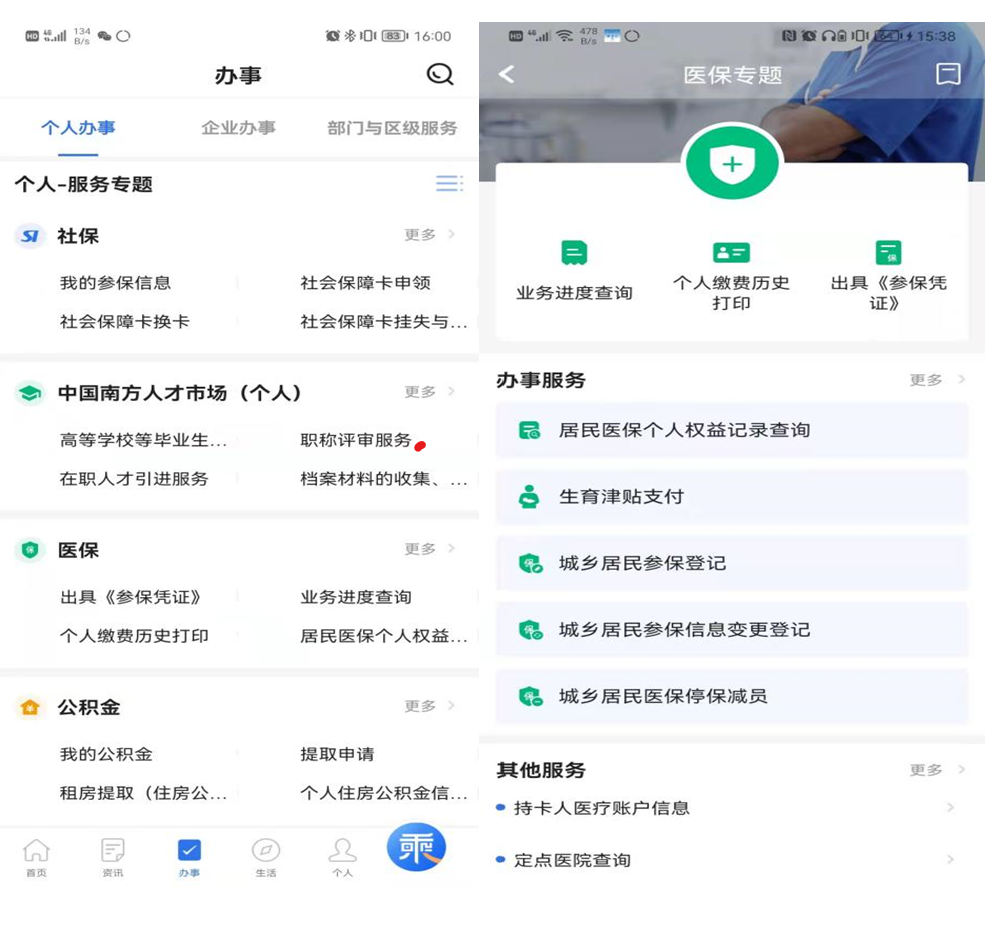Open 我的参保信息 under 社保
The width and height of the screenshot is (1002, 930).
[115, 283]
